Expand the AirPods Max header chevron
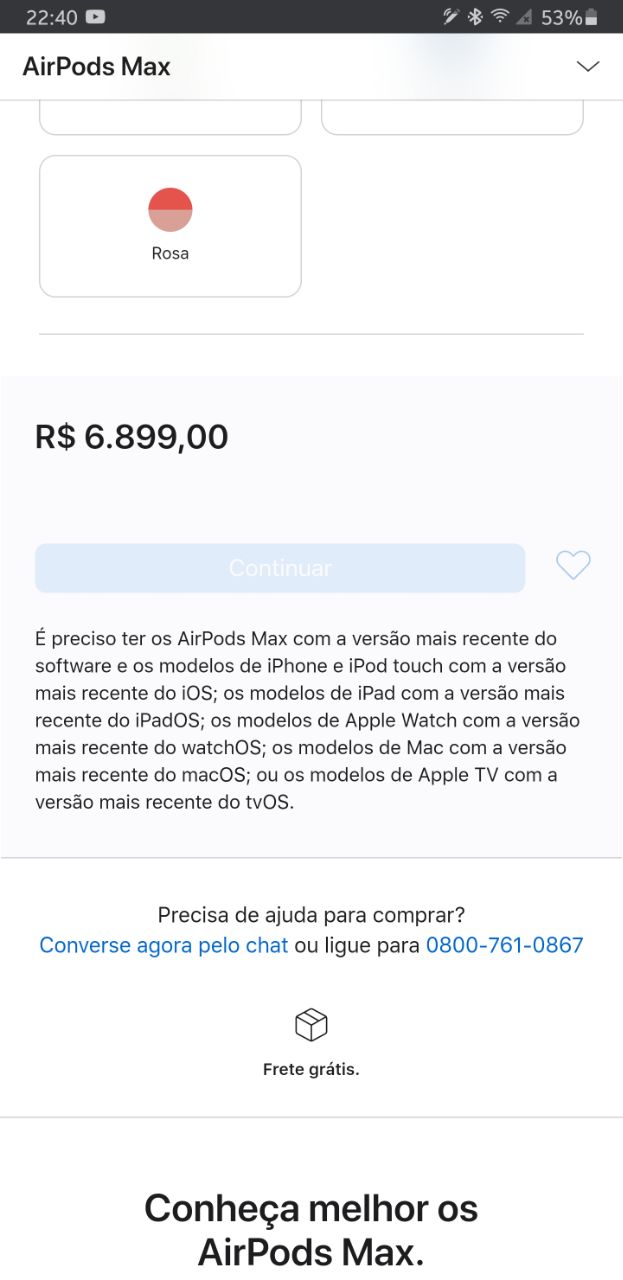 (588, 67)
